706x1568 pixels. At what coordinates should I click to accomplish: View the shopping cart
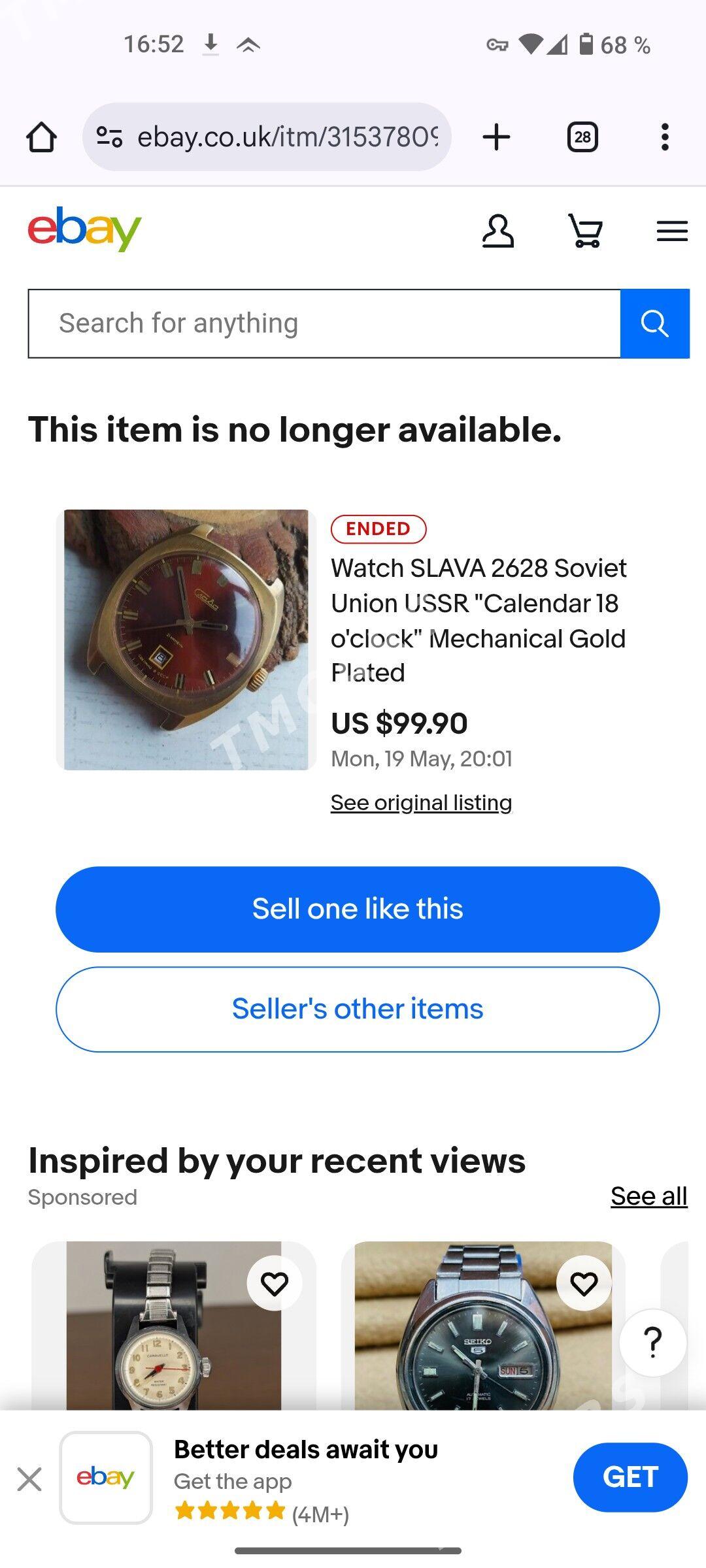585,231
